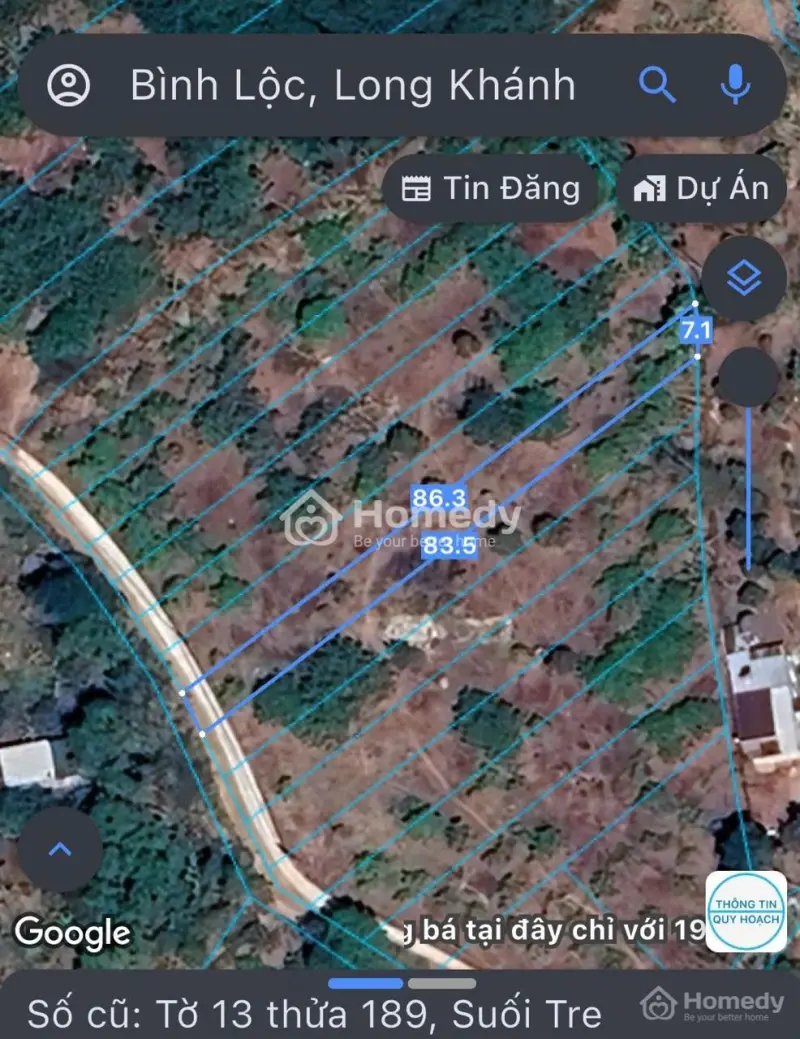The width and height of the screenshot is (800, 1039).
Task: Expand the panel with the up arrow
Action: tap(60, 850)
